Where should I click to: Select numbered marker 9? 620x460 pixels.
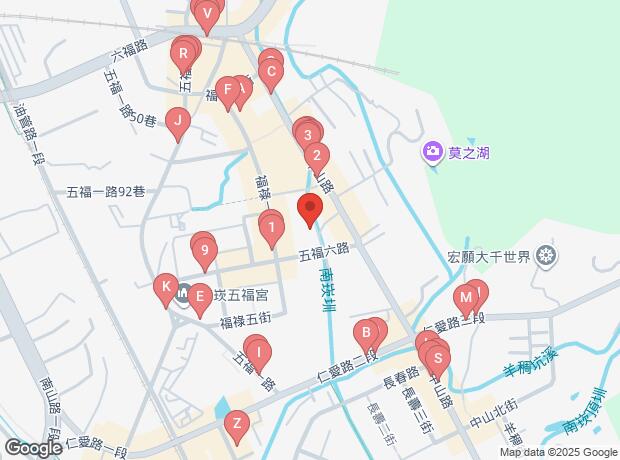pyautogui.click(x=204, y=251)
